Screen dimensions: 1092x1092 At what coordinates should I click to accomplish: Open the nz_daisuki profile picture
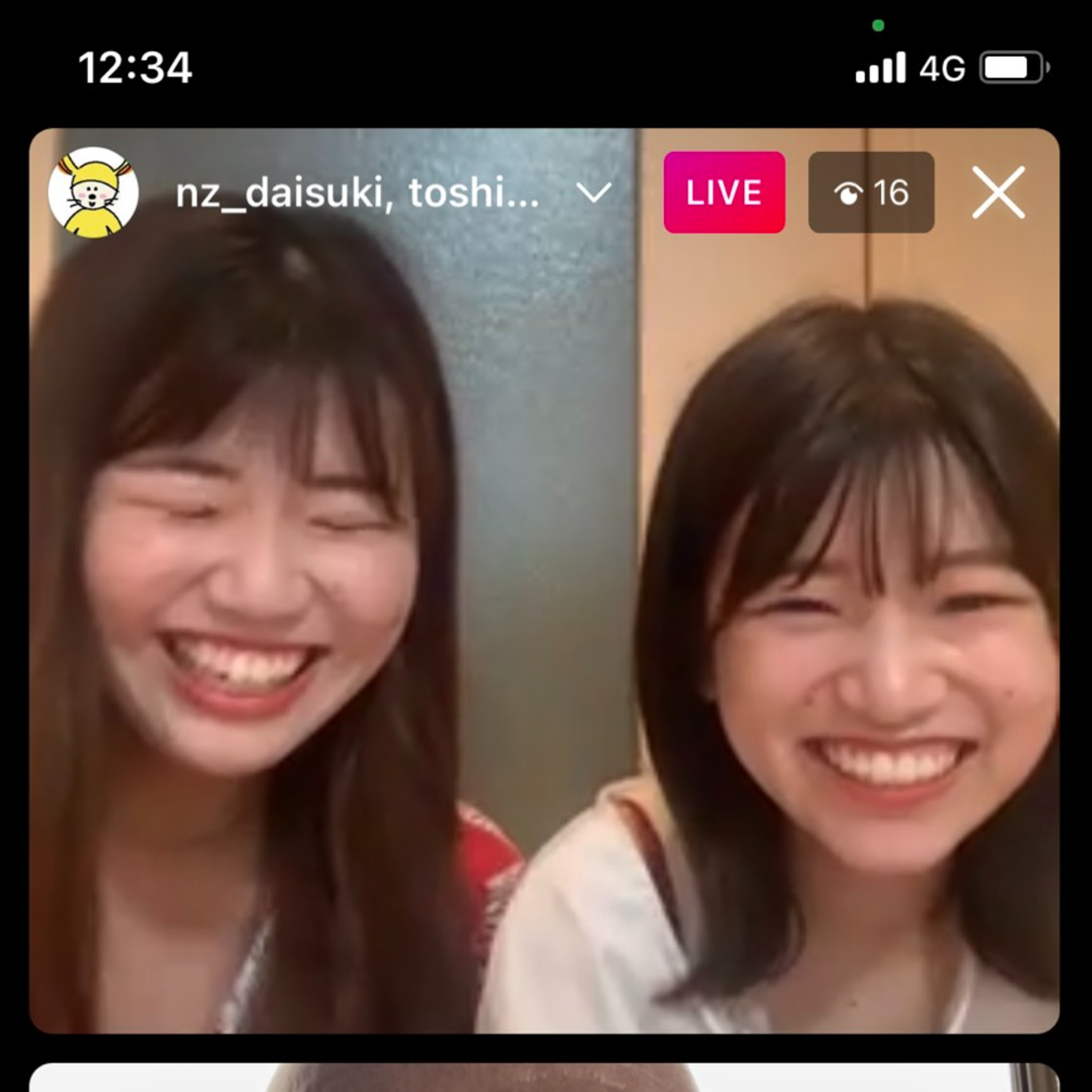pos(93,192)
